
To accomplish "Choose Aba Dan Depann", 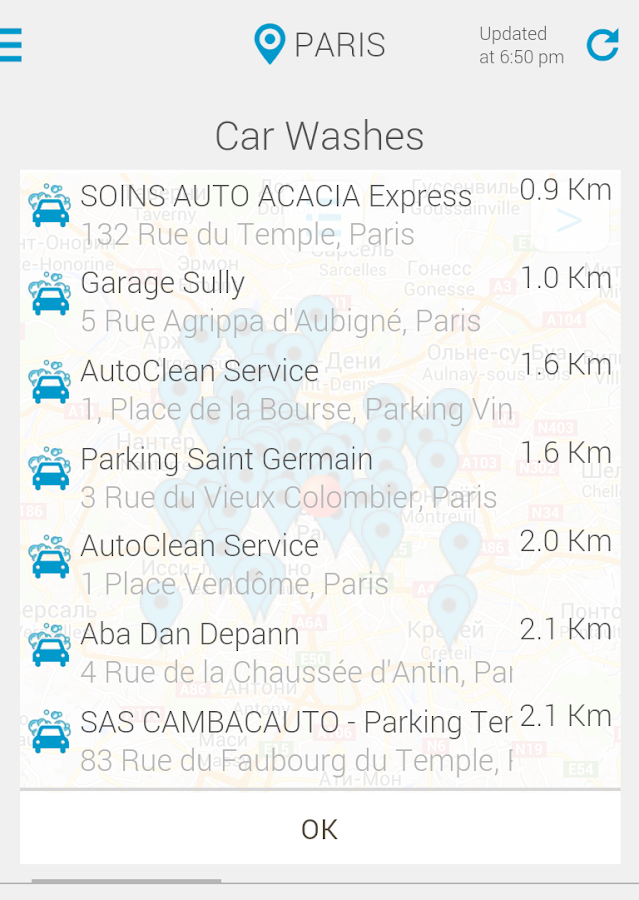I will [x=300, y=652].
